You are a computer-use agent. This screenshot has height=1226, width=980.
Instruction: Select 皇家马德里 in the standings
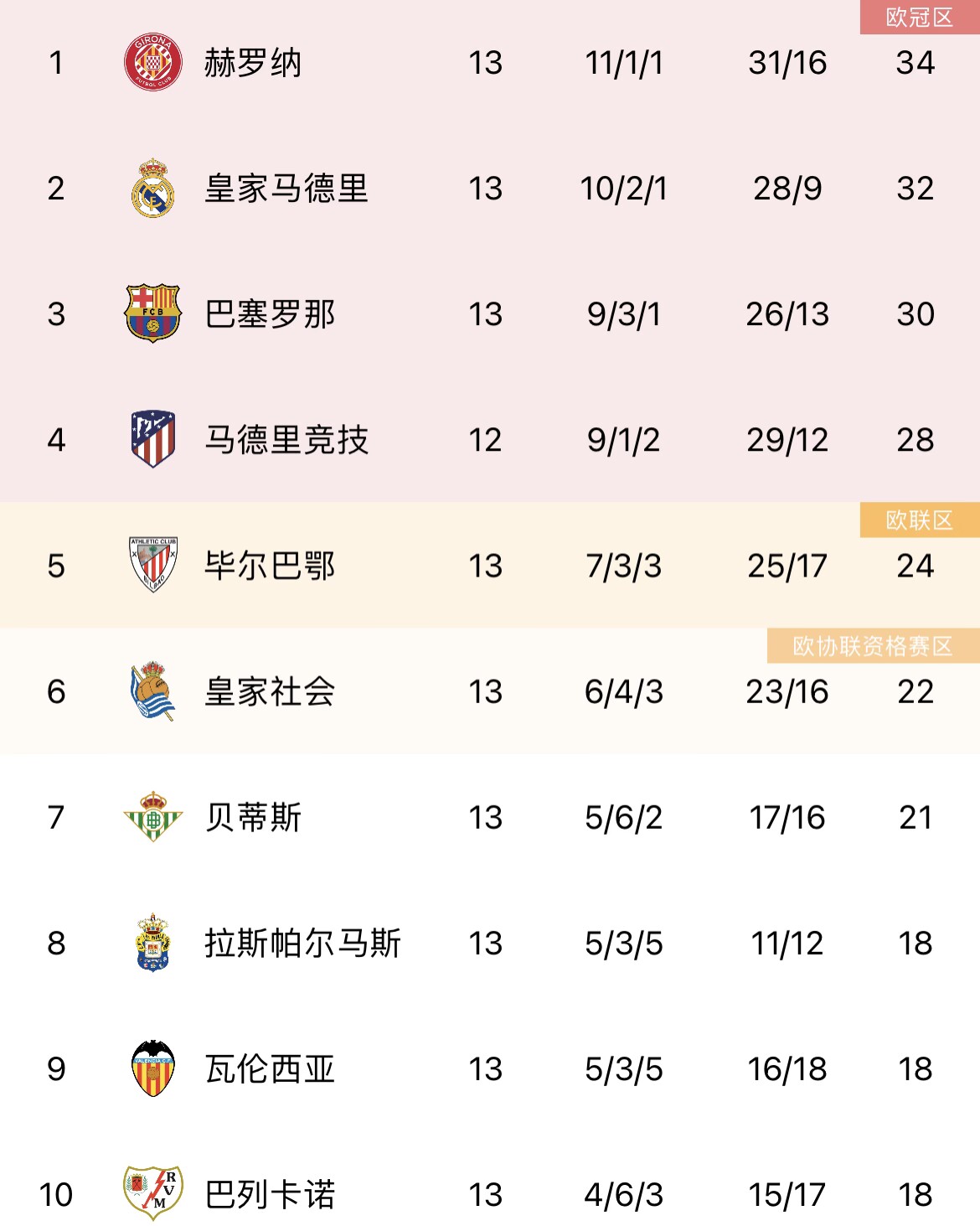[x=286, y=189]
